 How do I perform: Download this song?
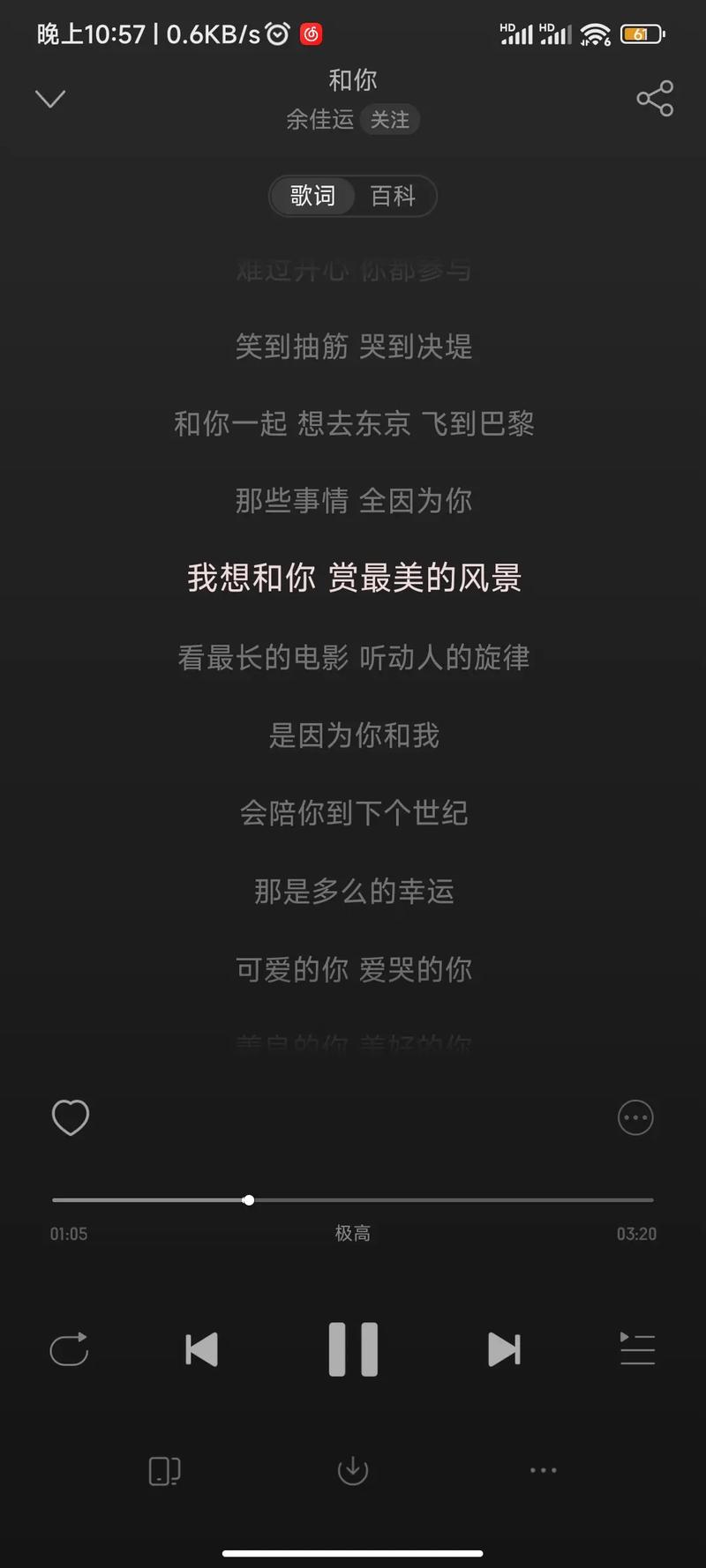[x=353, y=1470]
